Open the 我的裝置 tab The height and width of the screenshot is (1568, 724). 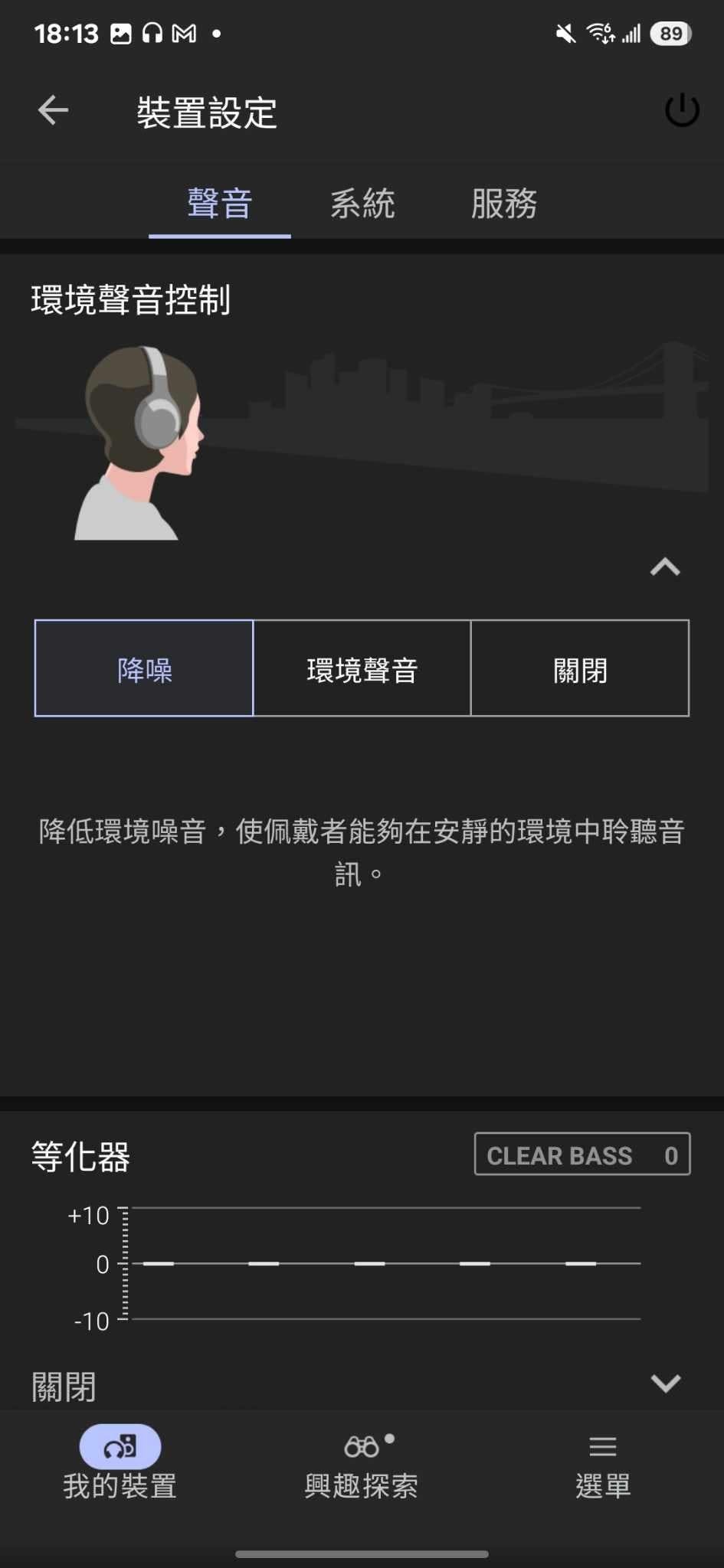pyautogui.click(x=120, y=1462)
